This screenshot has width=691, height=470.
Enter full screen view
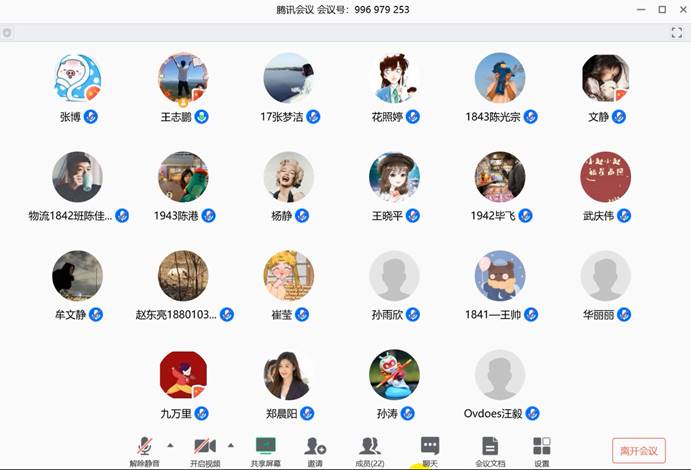677,33
